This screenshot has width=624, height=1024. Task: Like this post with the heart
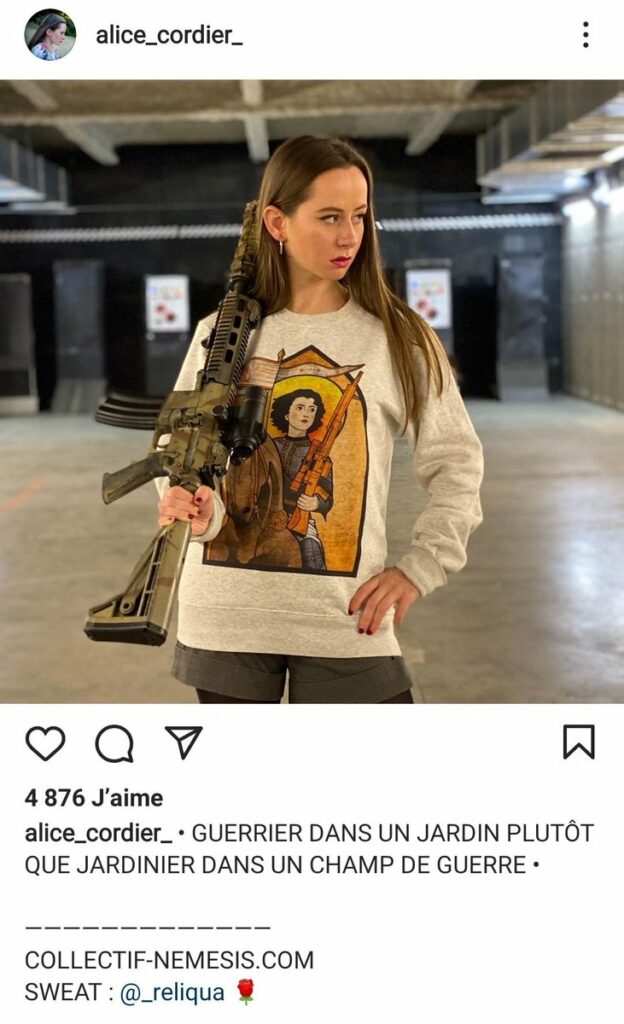coord(45,743)
